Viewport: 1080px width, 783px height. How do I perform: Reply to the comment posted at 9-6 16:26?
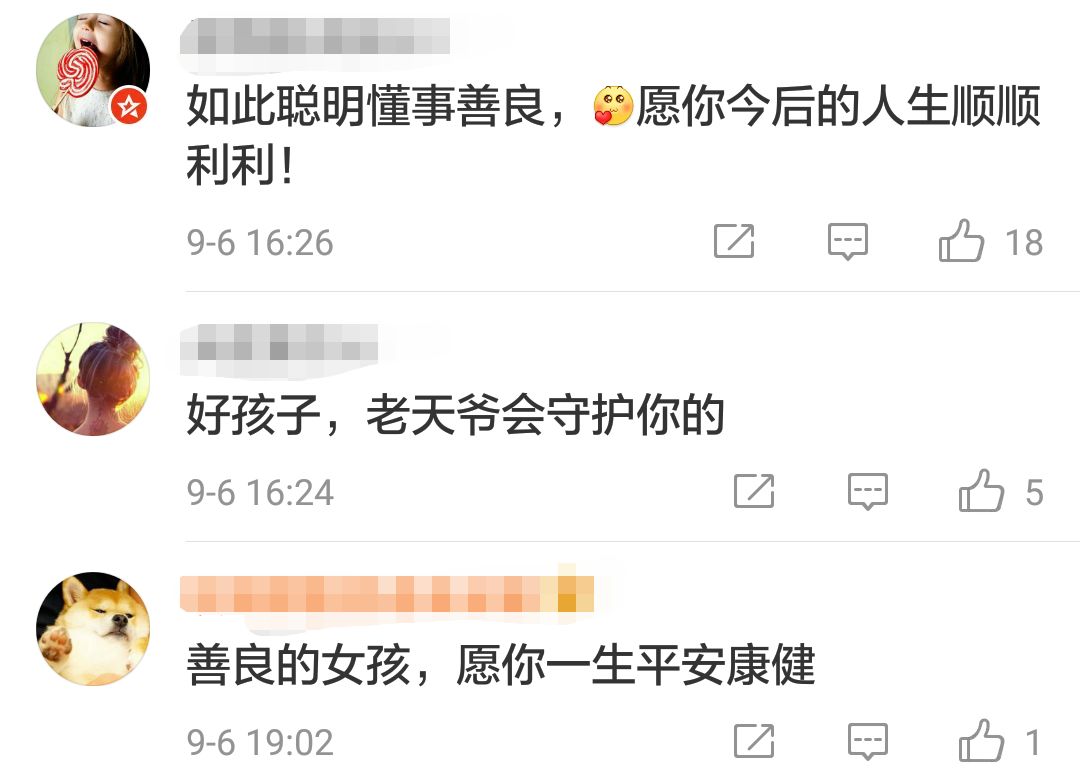tap(848, 242)
